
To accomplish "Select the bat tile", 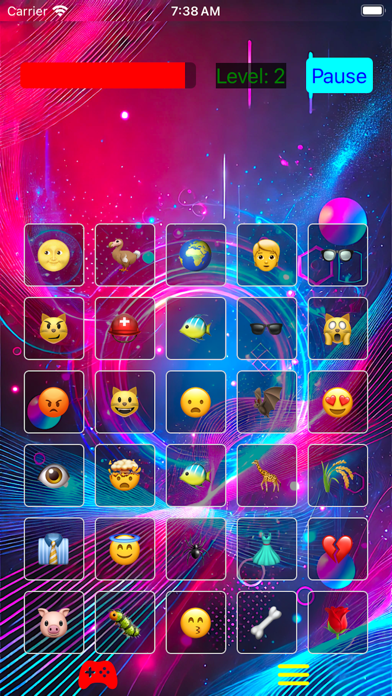I will pos(267,402).
